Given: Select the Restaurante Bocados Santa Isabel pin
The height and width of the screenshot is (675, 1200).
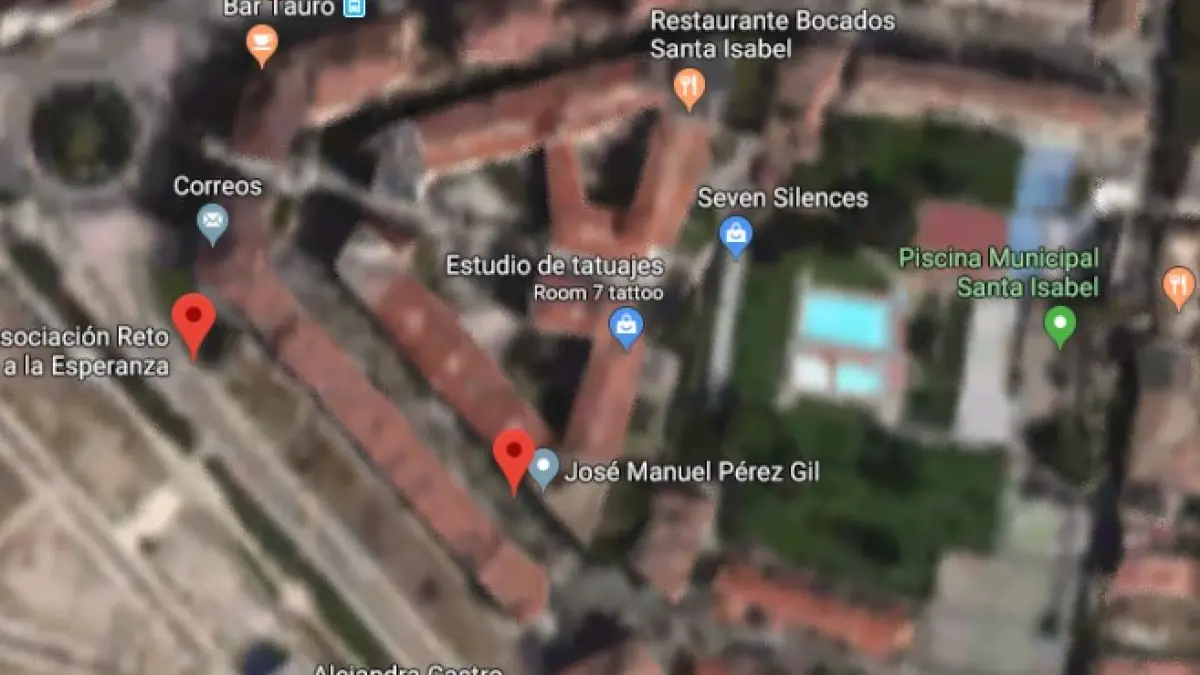Looking at the screenshot, I should pos(689,87).
